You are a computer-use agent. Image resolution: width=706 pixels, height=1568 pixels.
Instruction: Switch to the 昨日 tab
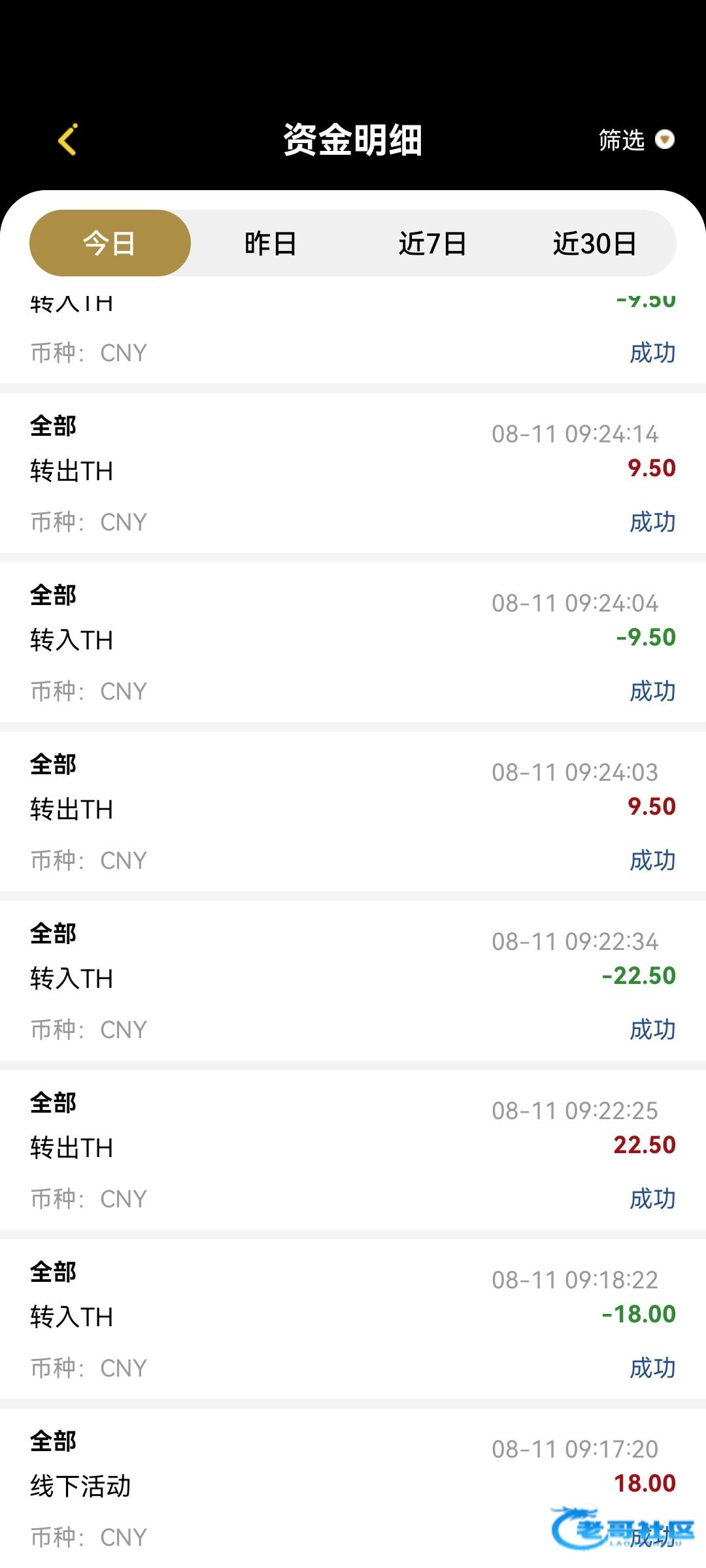point(270,244)
